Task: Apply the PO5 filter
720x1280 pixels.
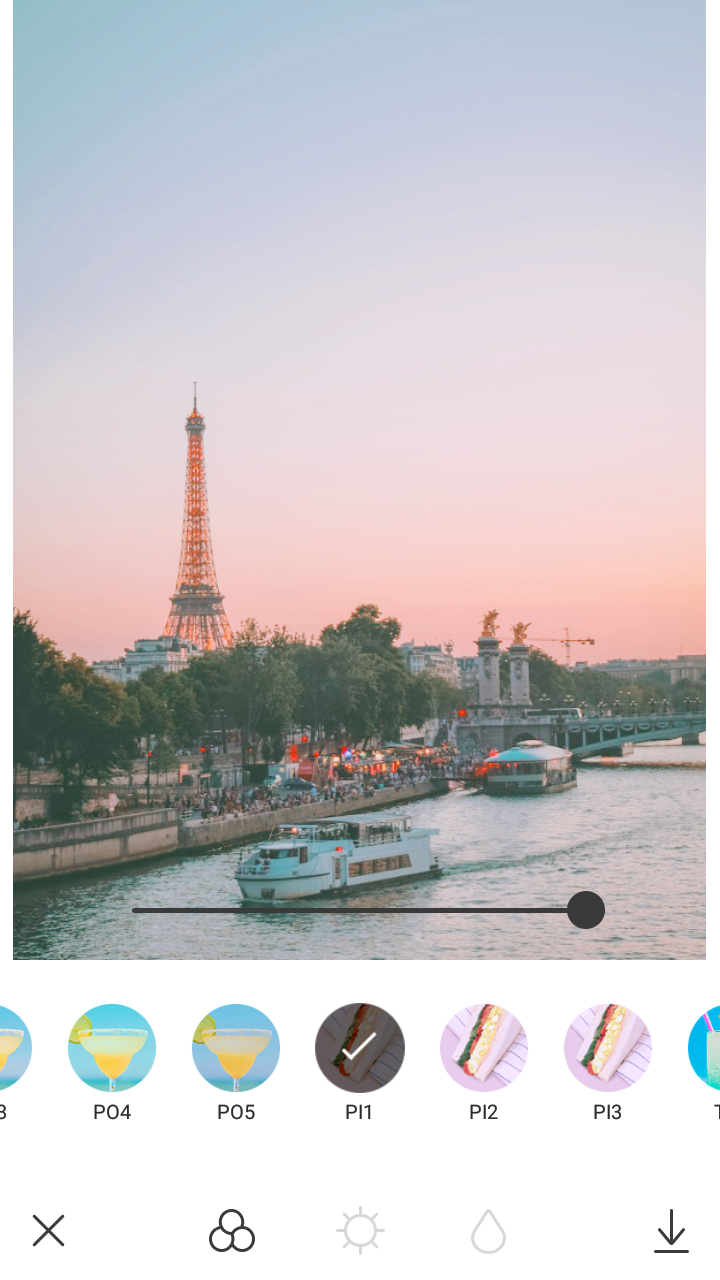Action: [236, 1048]
